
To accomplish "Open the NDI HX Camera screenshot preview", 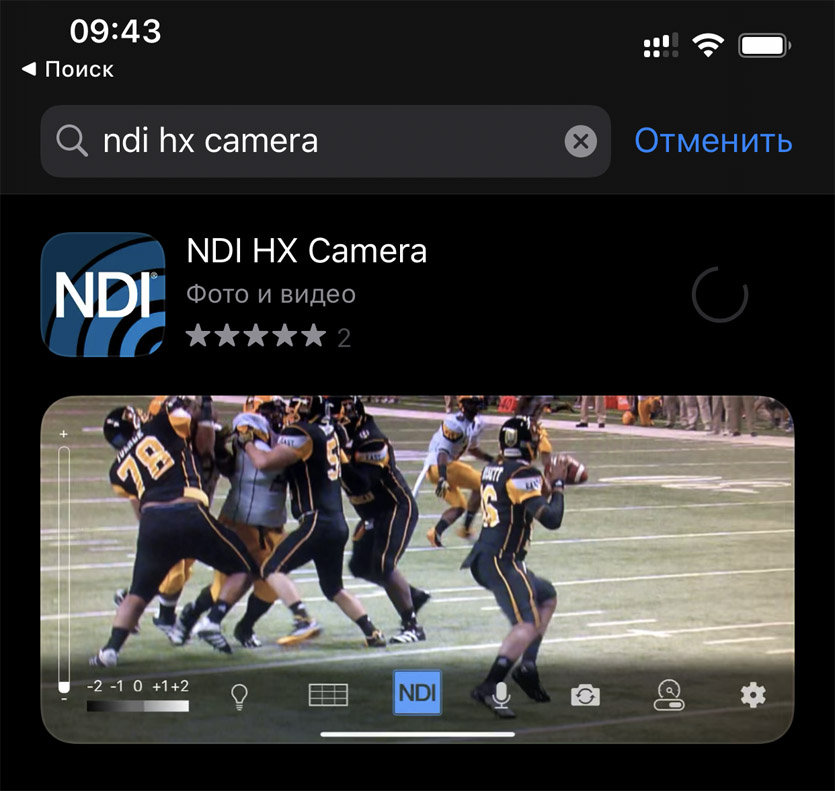I will (x=417, y=568).
